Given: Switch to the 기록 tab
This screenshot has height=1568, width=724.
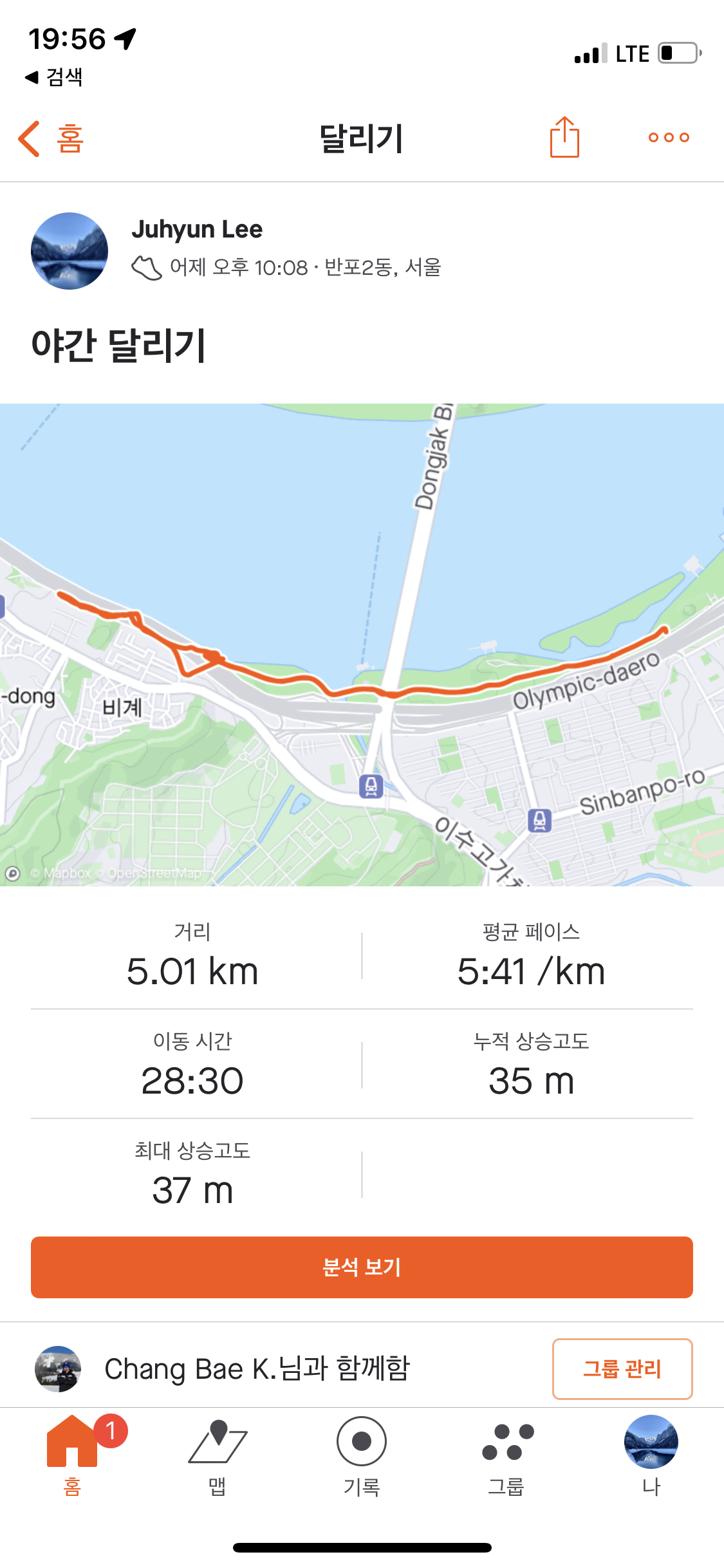Looking at the screenshot, I should [x=362, y=1456].
